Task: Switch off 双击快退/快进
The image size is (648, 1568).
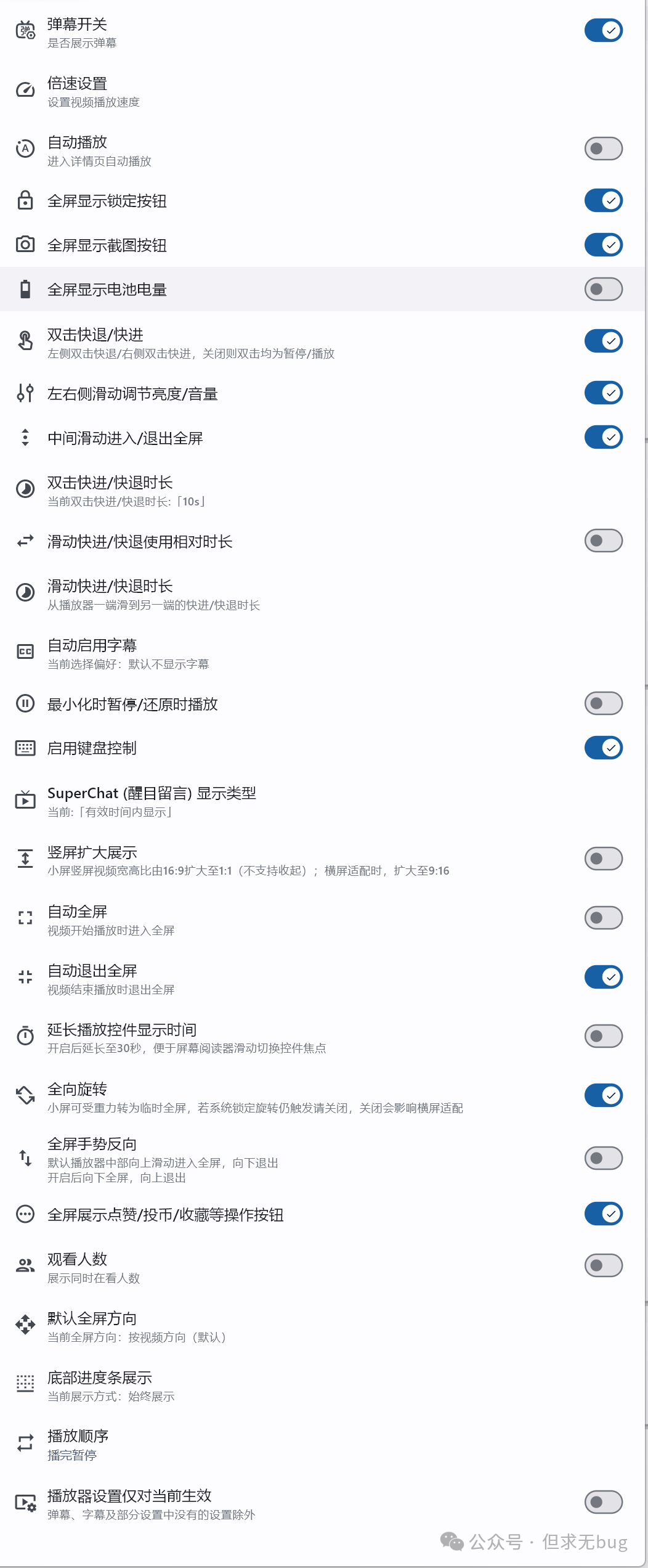Action: coord(603,341)
